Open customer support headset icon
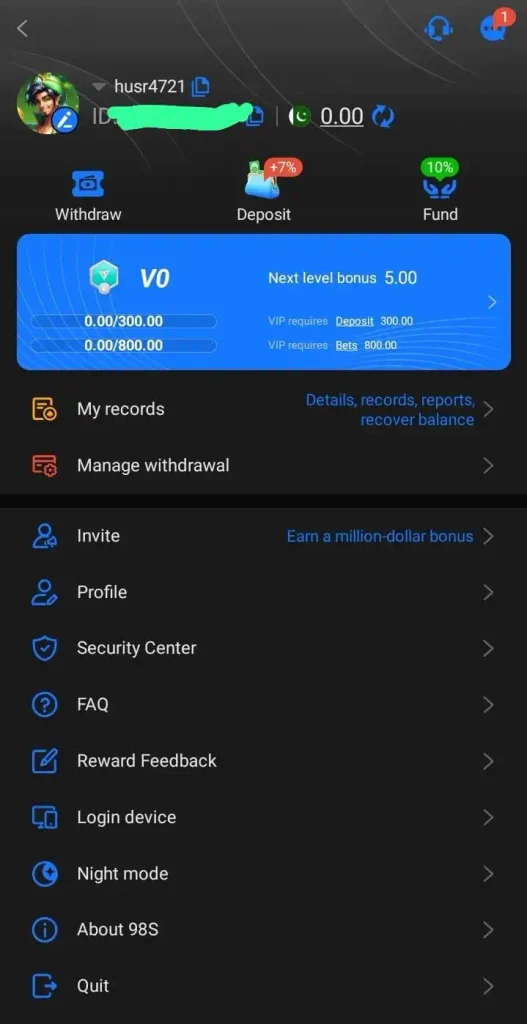Screen dimensions: 527x1024 click(438, 29)
